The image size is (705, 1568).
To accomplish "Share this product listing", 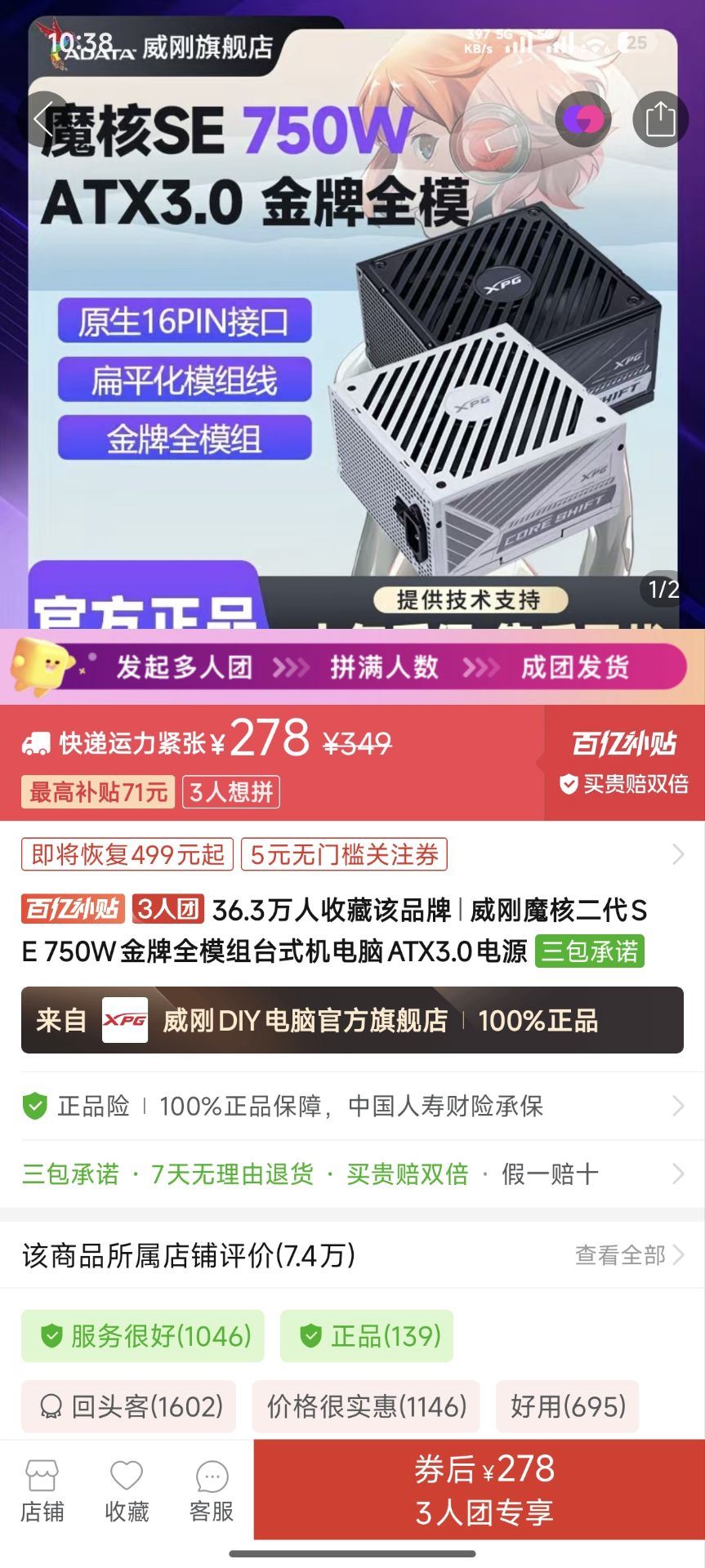I will click(x=659, y=119).
